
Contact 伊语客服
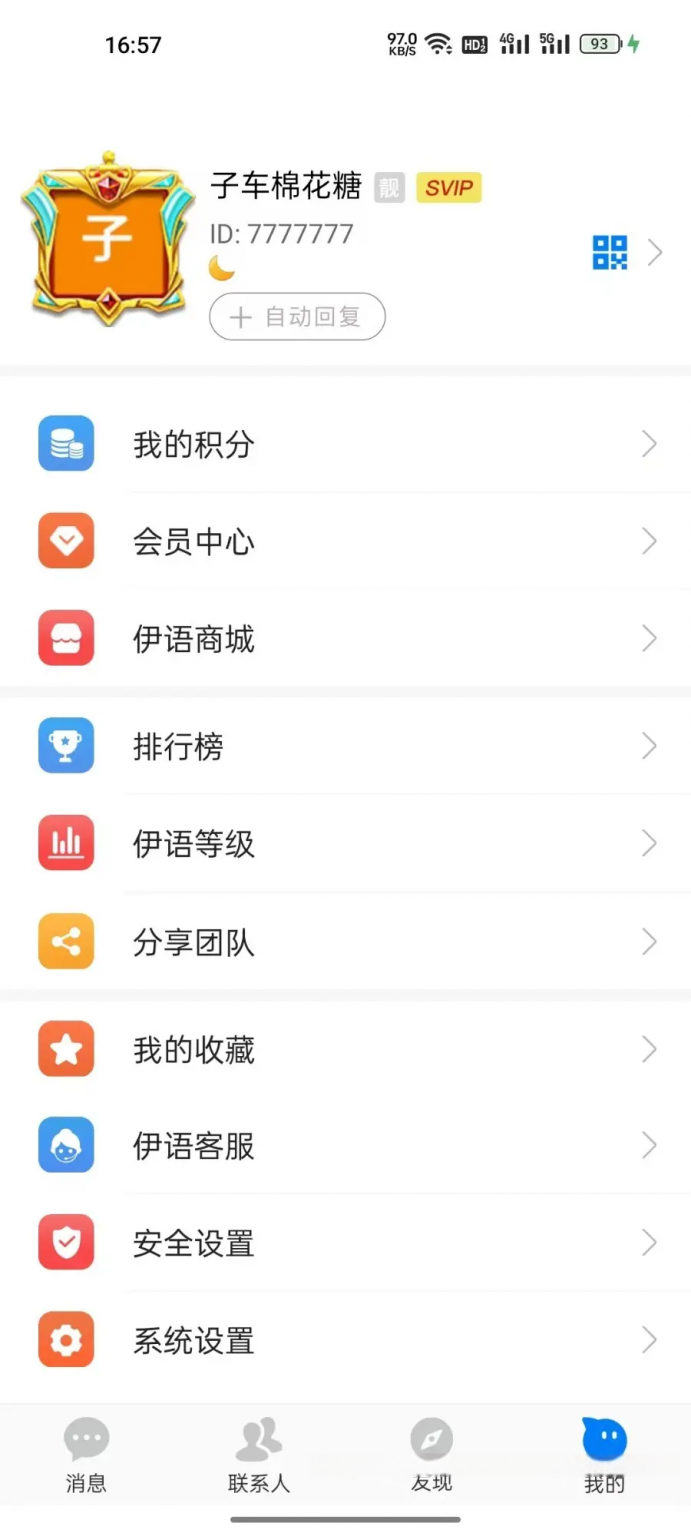[x=345, y=1145]
